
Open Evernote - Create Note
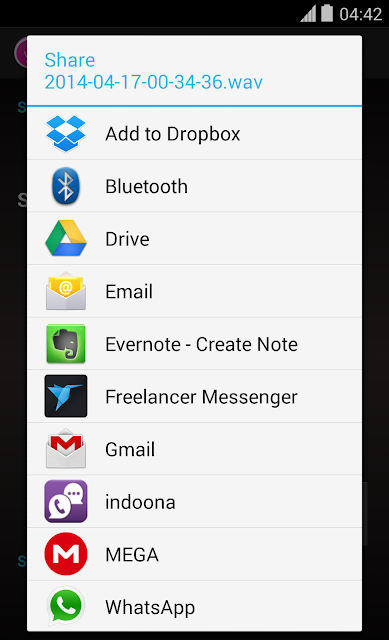coord(194,344)
